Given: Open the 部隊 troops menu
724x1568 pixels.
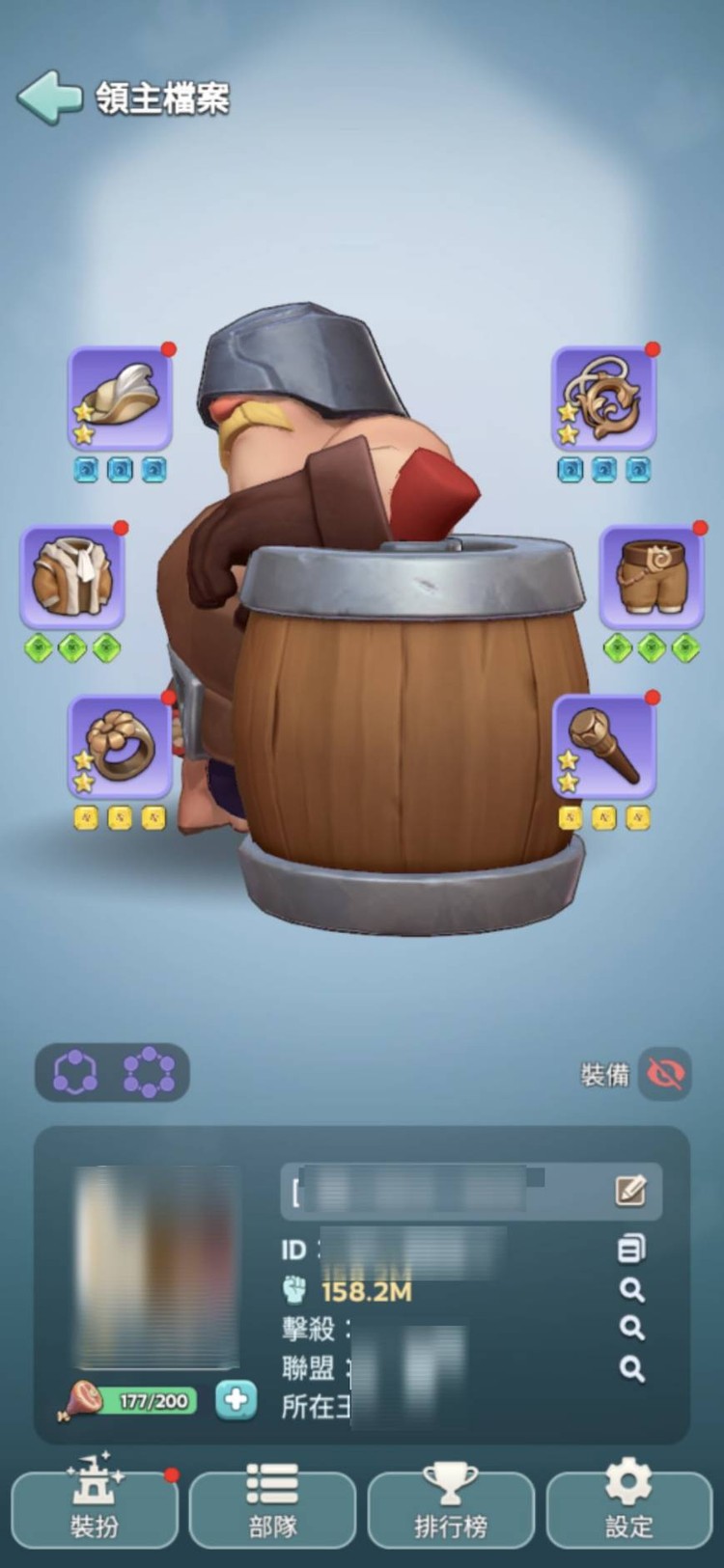Looking at the screenshot, I should (272, 1508).
